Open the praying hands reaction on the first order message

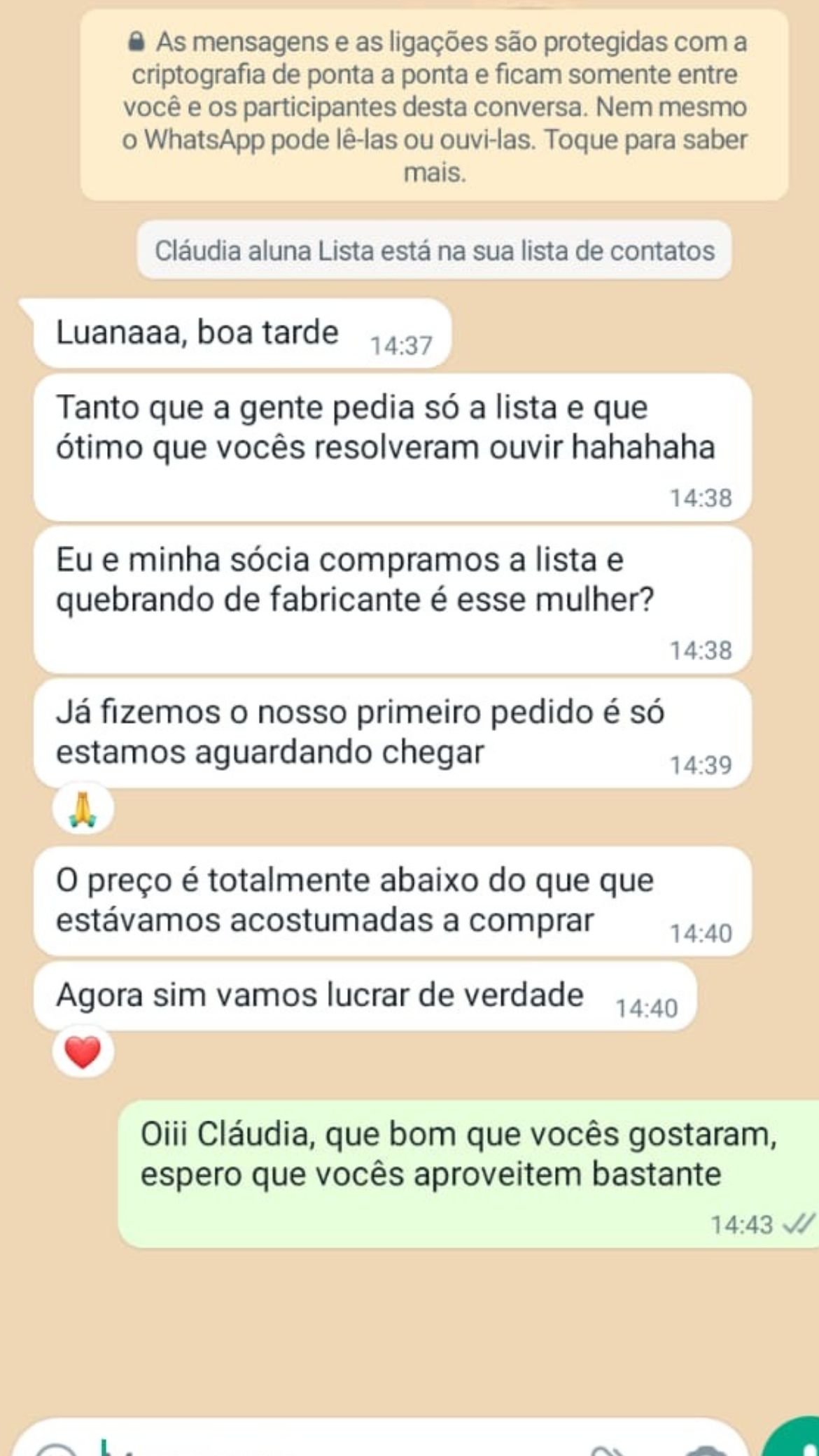pos(83,810)
